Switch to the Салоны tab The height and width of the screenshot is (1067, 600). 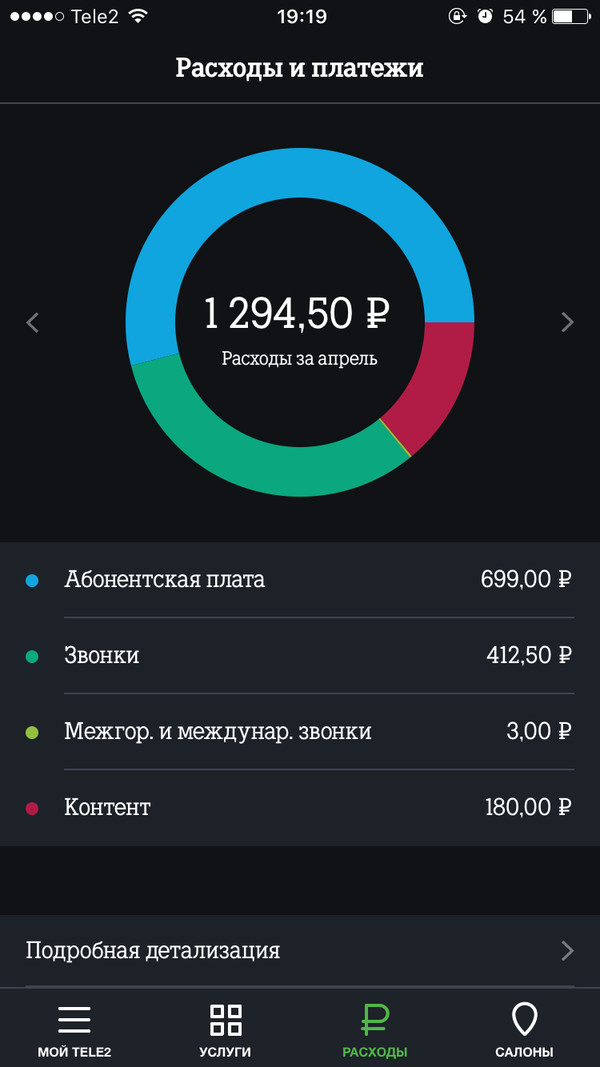click(524, 1030)
